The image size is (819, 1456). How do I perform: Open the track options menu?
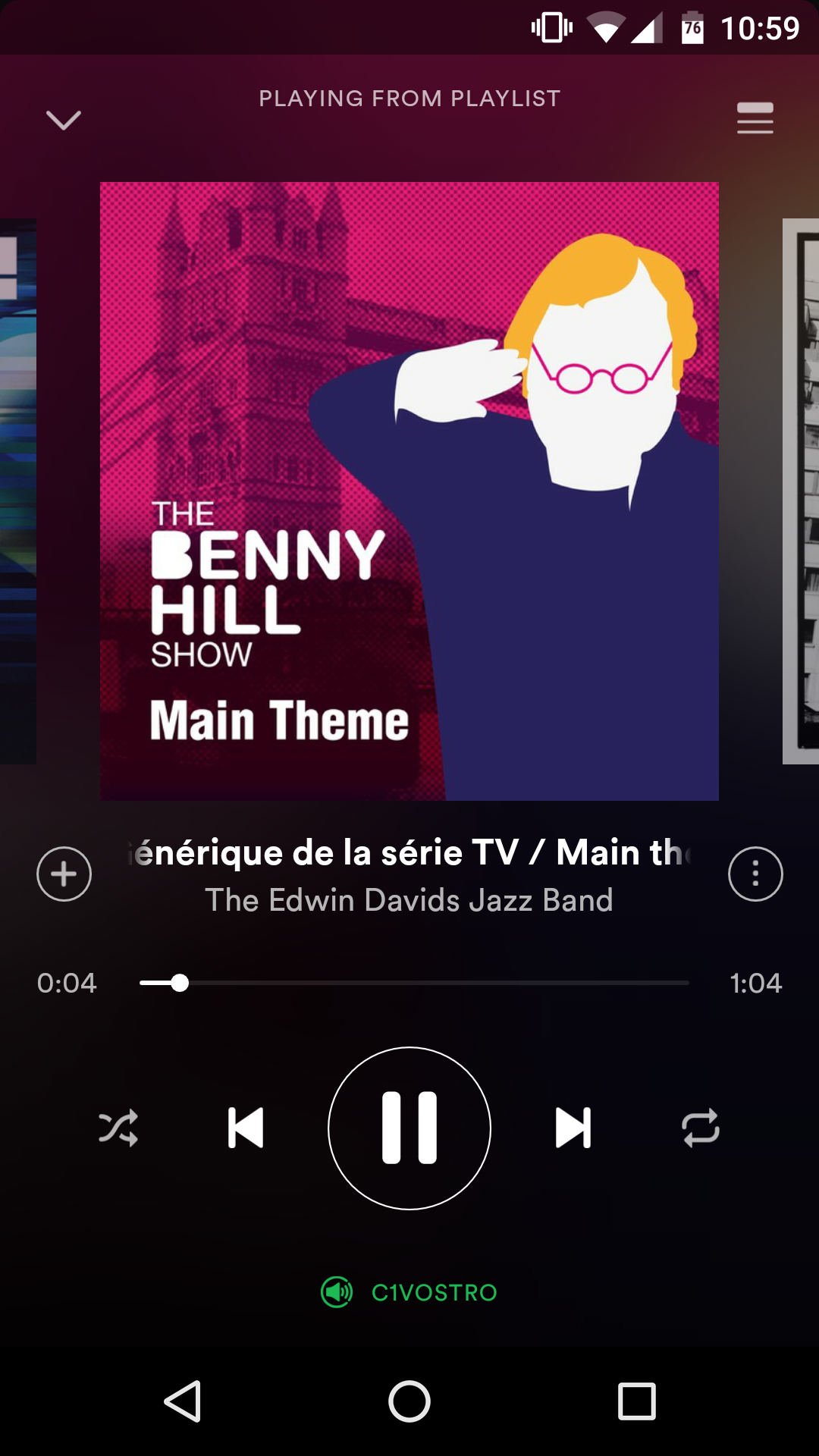[x=755, y=874]
